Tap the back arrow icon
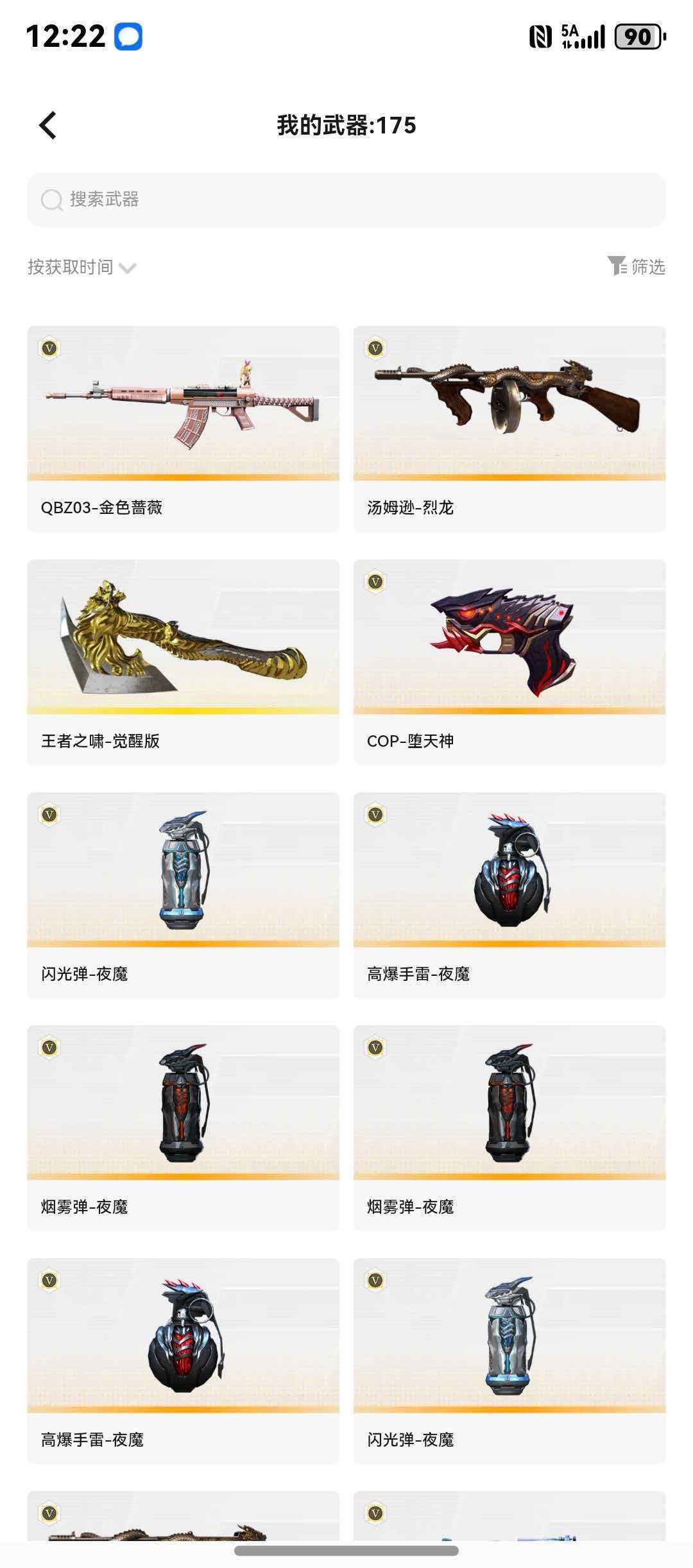 click(x=46, y=126)
